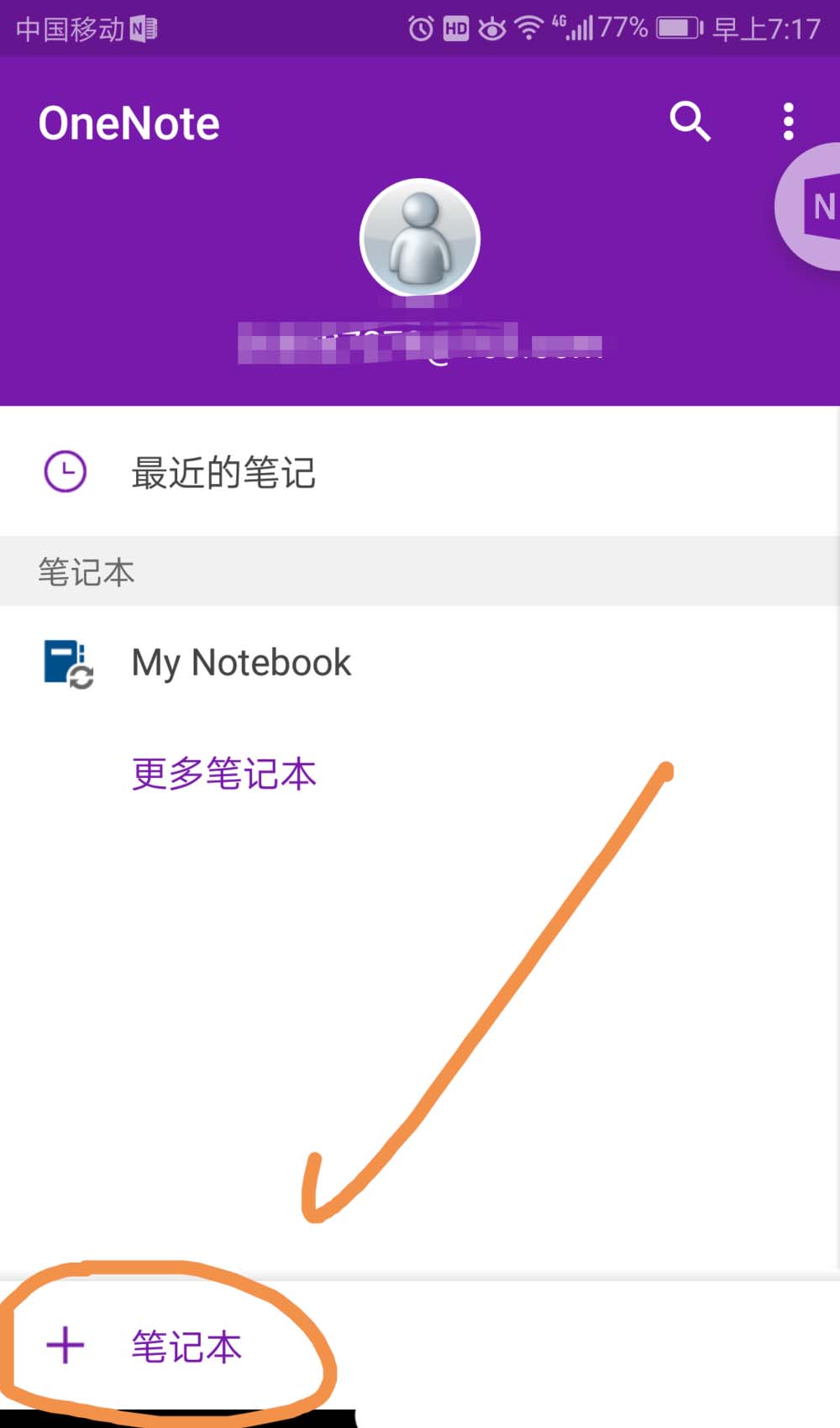The width and height of the screenshot is (840, 1428).
Task: Tap the HD indicator in the status bar
Action: click(456, 28)
